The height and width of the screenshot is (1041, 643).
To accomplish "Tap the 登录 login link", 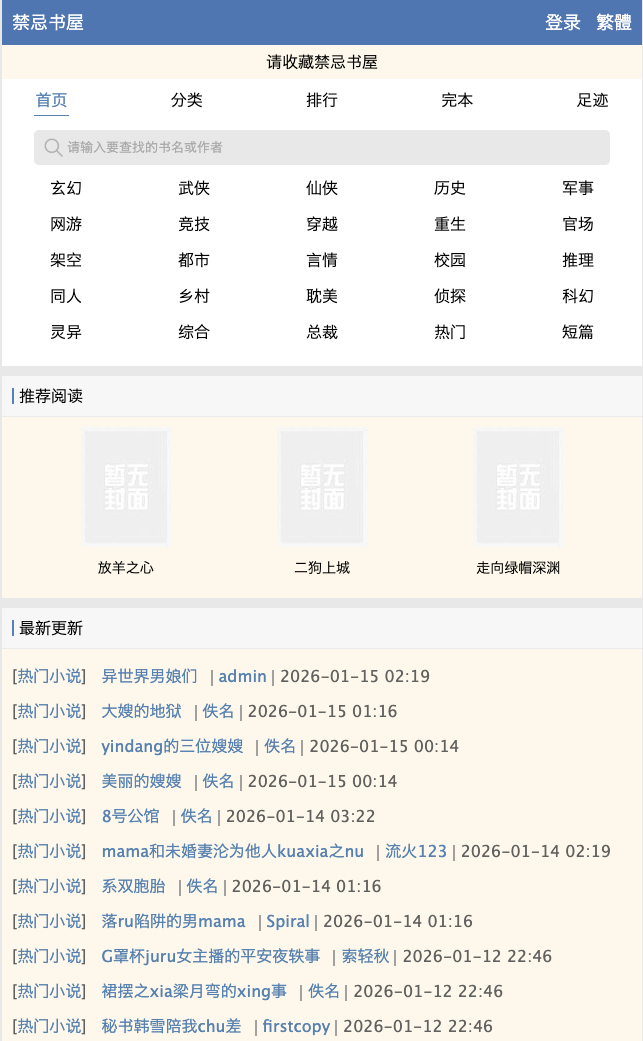I will (563, 22).
